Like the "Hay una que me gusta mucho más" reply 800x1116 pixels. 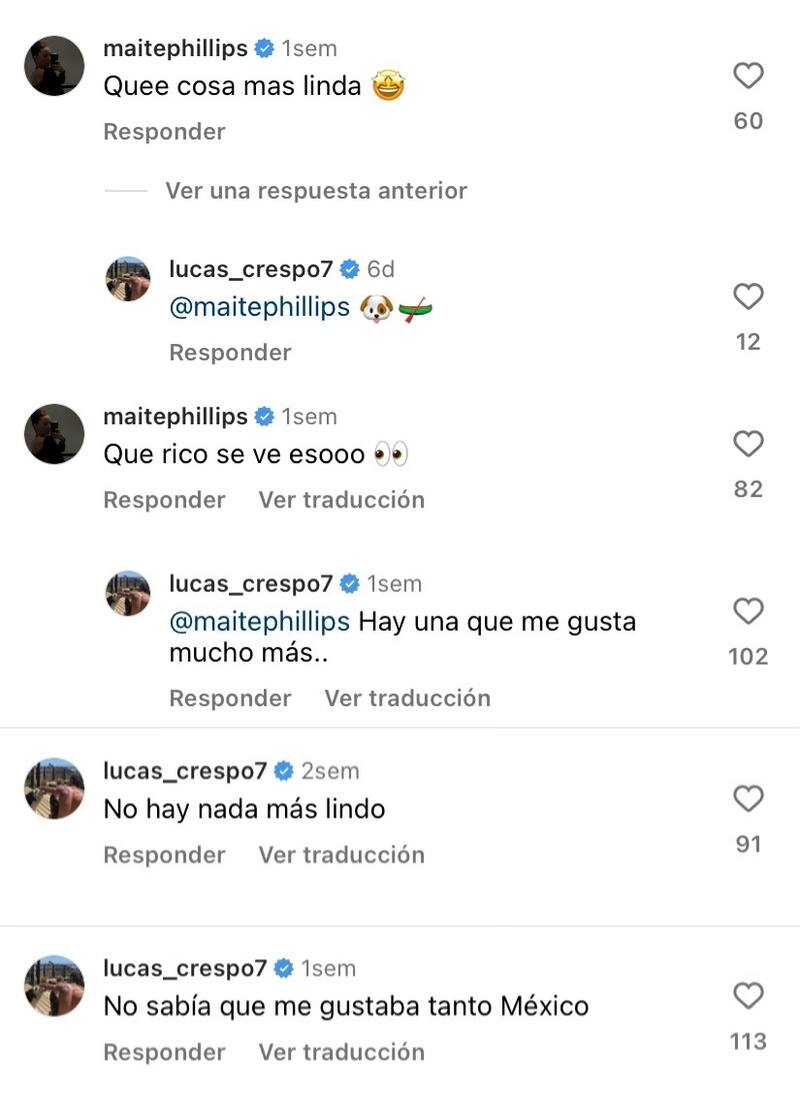pos(748,611)
